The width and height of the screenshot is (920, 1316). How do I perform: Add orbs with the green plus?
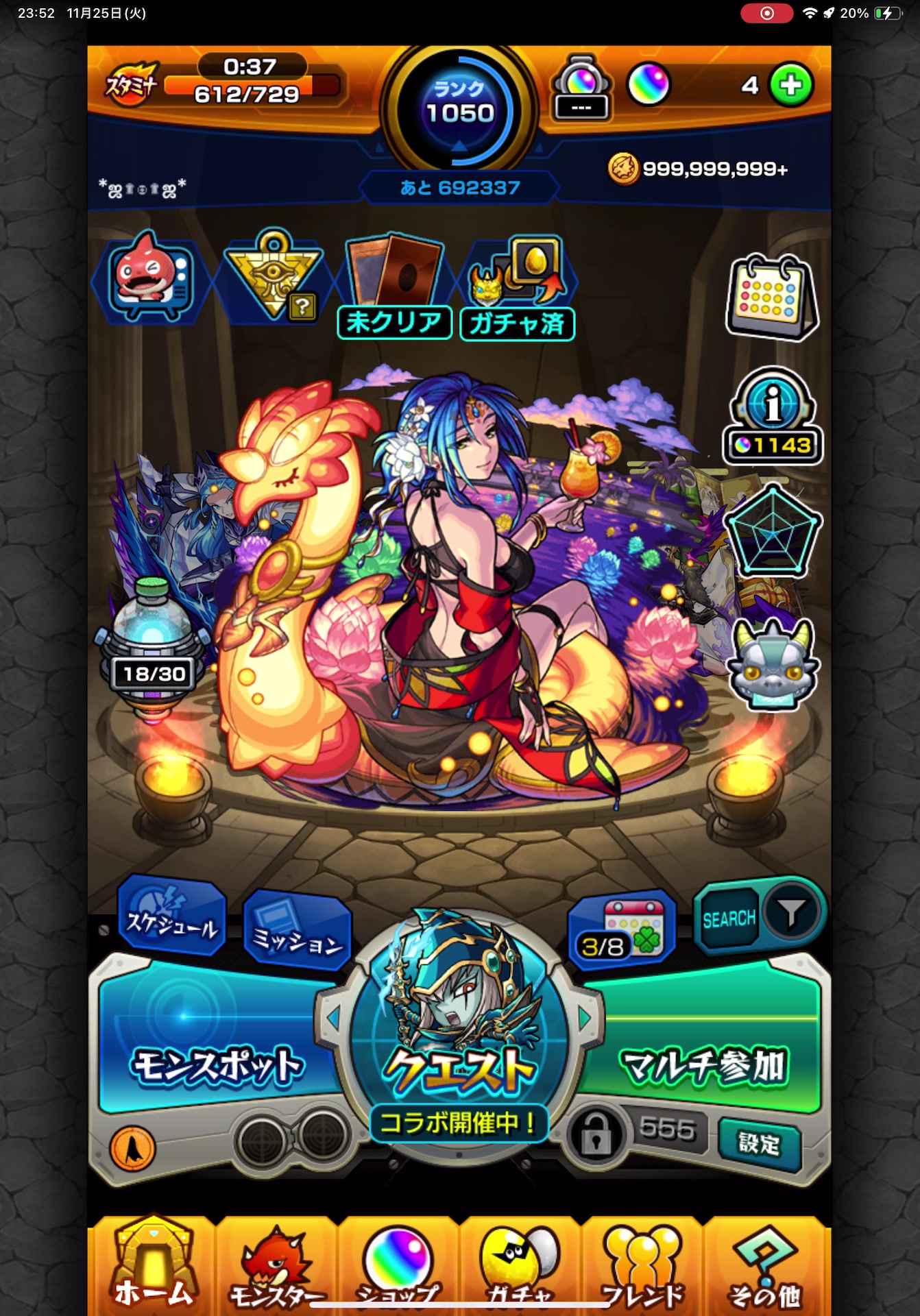pos(791,86)
